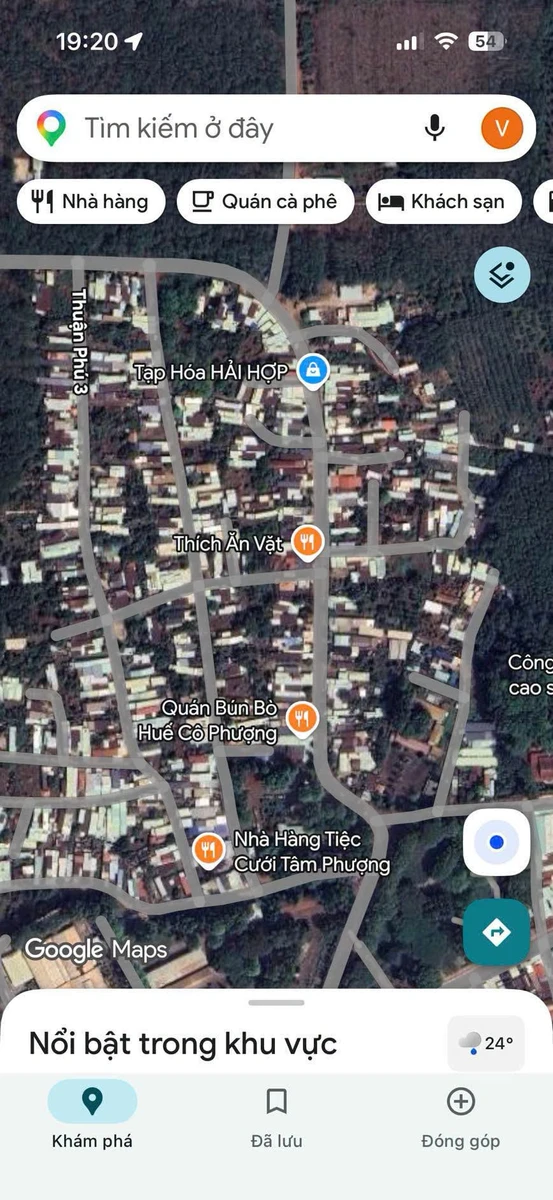Viewport: 553px width, 1200px height.
Task: Open the account avatar labeled V
Action: (x=502, y=128)
